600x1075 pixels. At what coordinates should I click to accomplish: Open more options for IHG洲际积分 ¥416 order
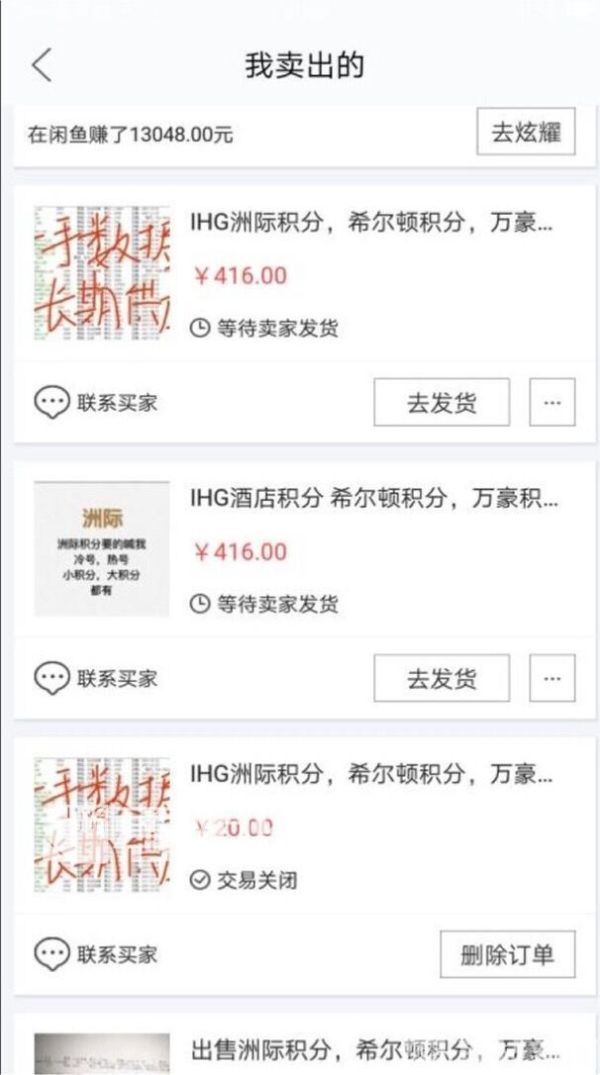point(552,402)
